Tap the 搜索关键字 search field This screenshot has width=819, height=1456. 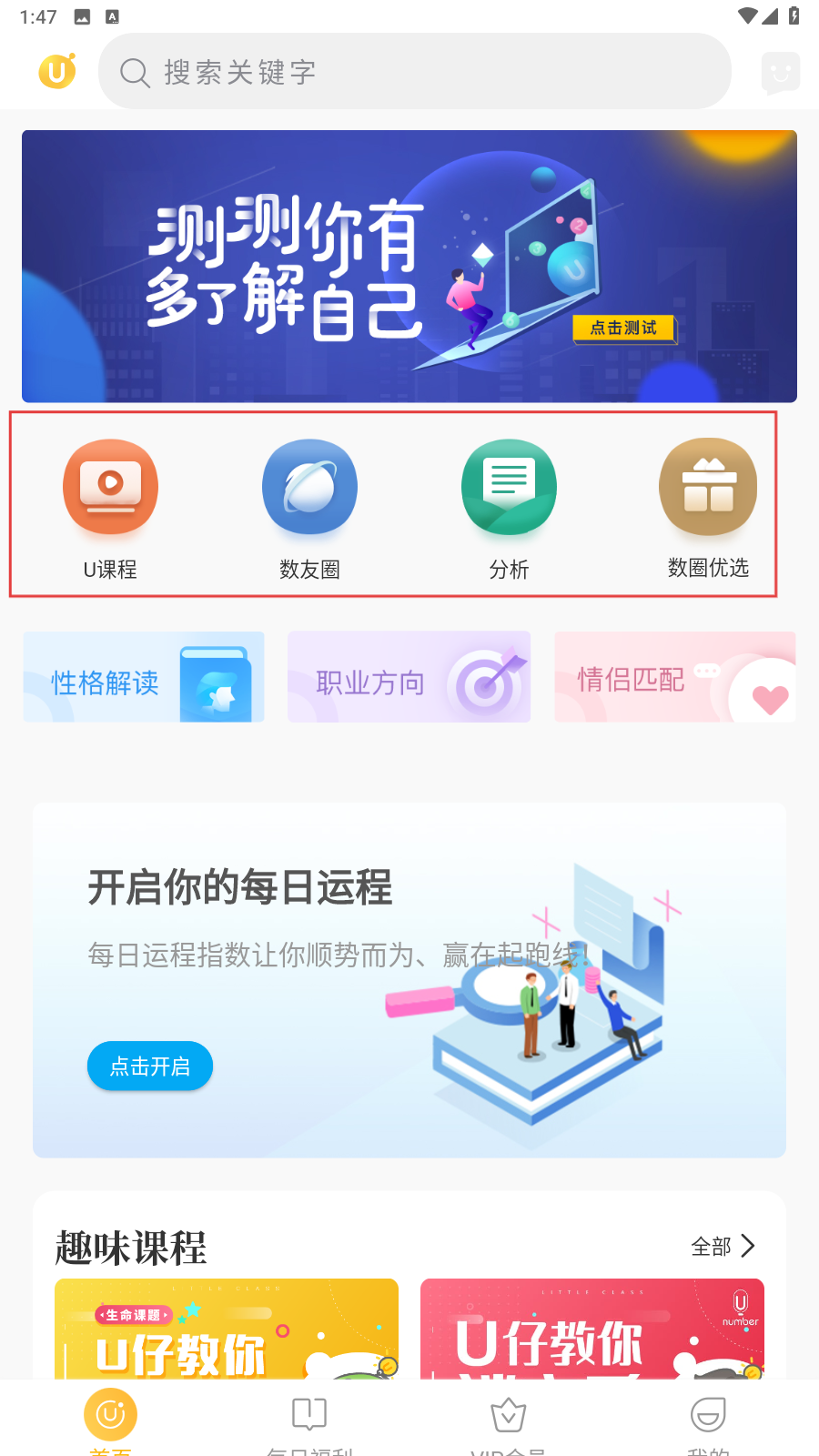[414, 72]
